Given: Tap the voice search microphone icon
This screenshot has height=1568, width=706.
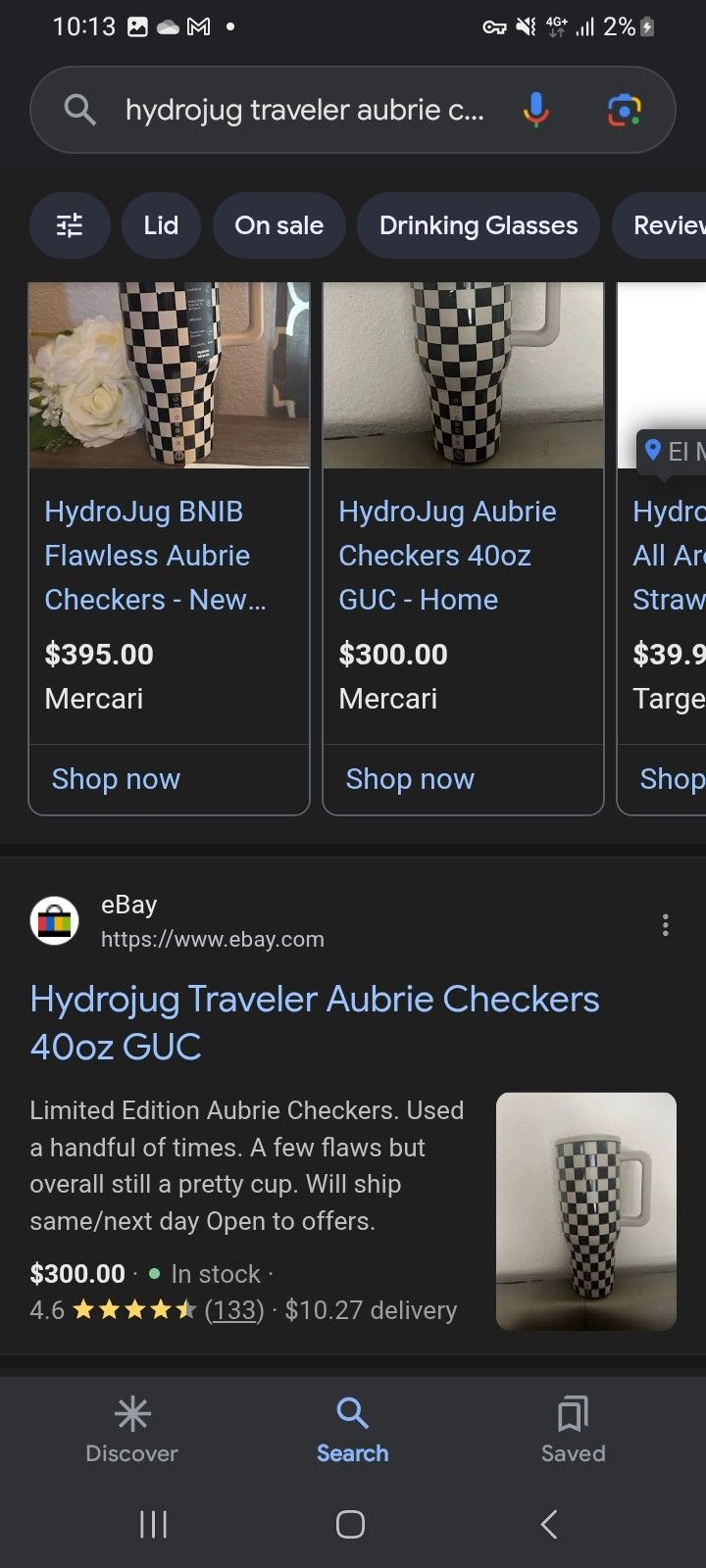Looking at the screenshot, I should pyautogui.click(x=535, y=109).
